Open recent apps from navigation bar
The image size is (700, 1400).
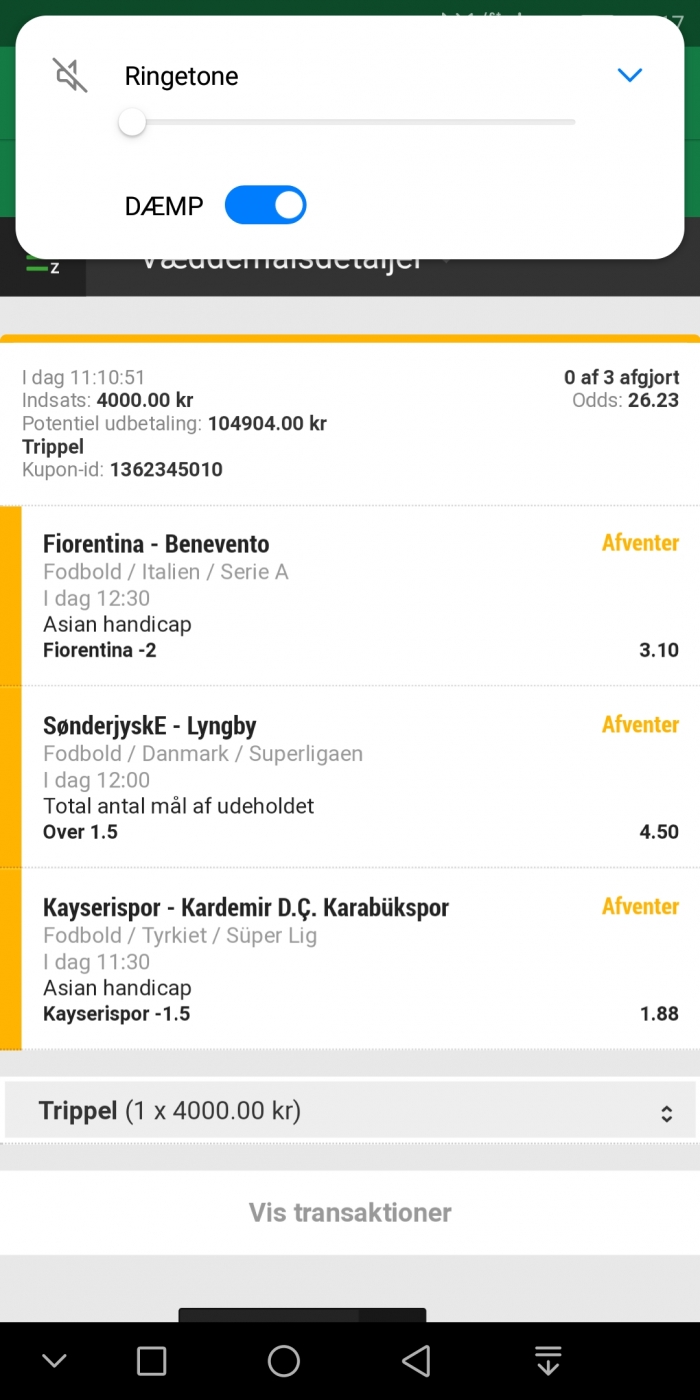tap(151, 1361)
